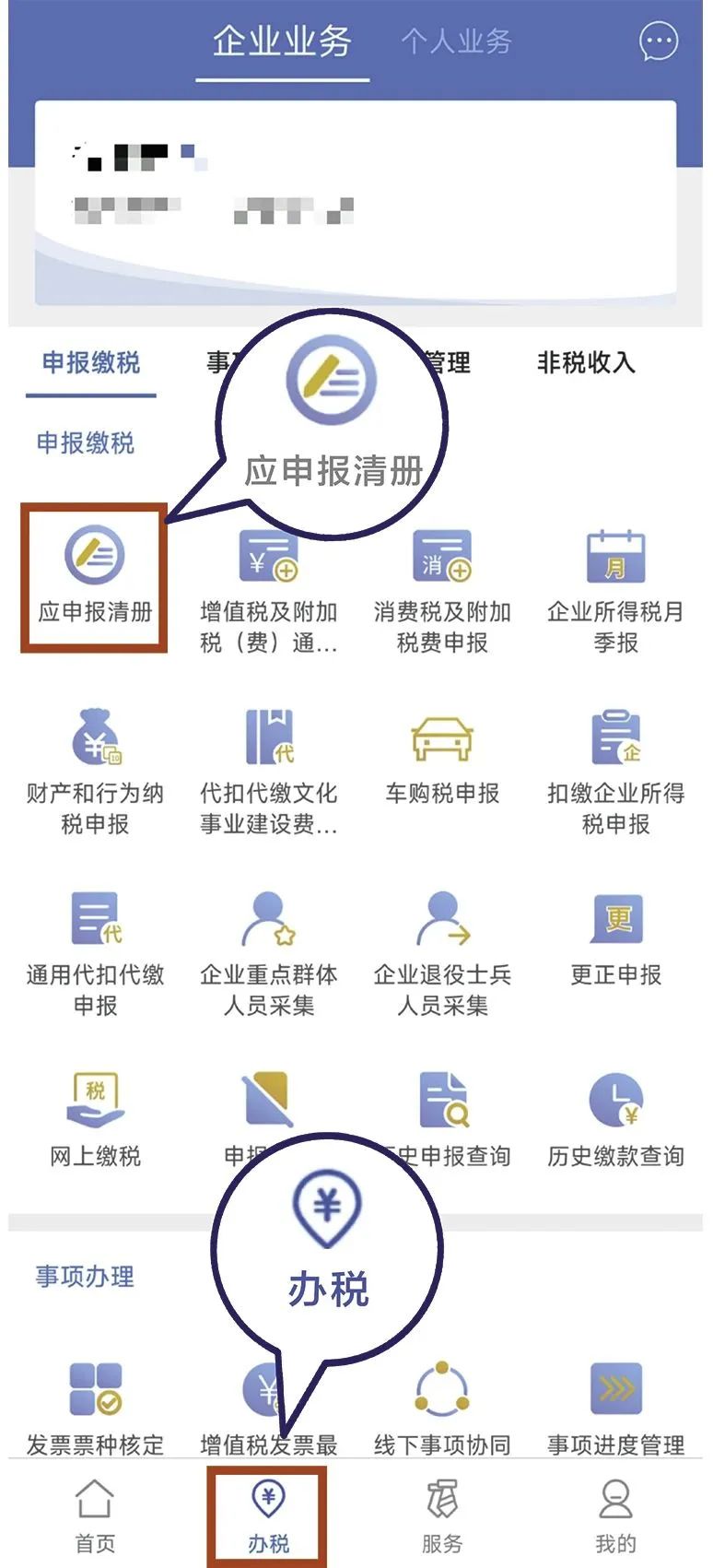
Task: Switch to the 个人业务 tab
Action: click(x=456, y=41)
